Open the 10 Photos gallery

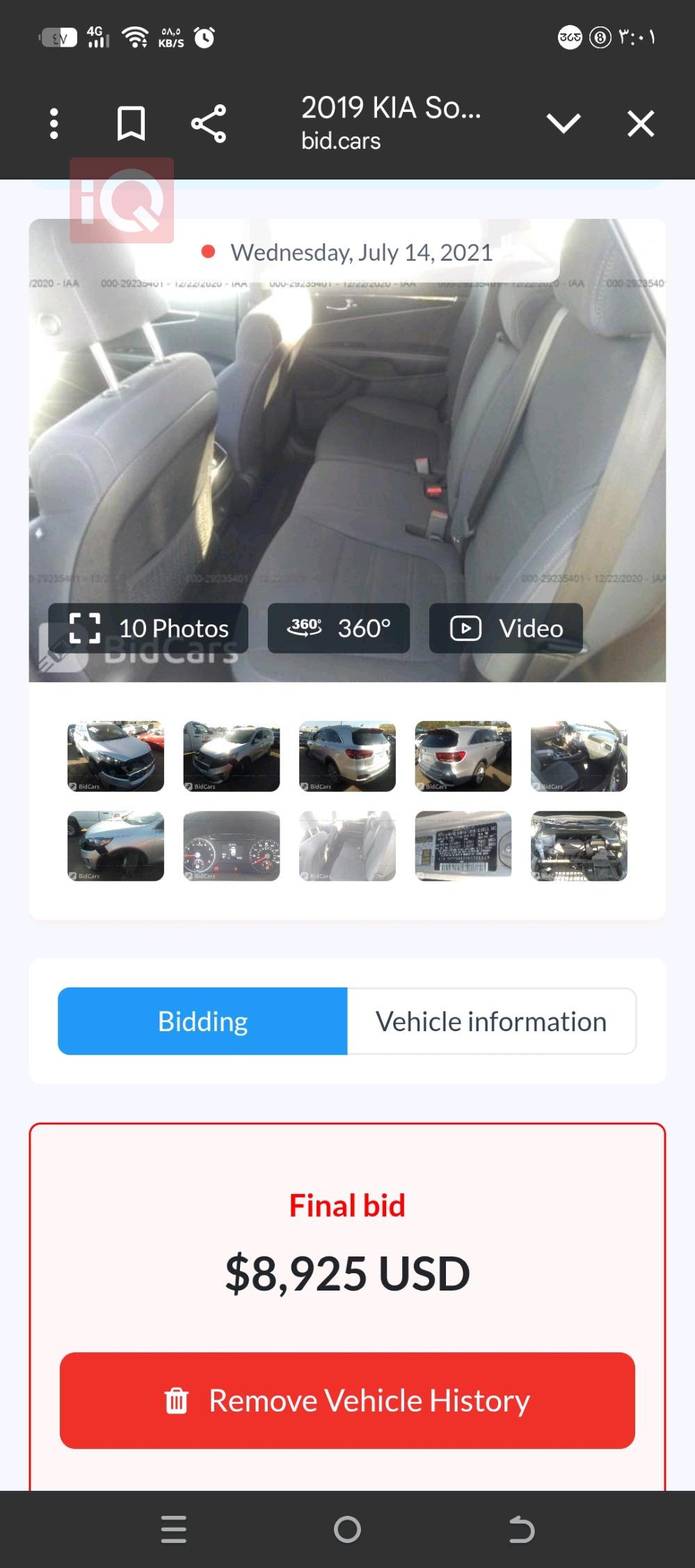pyautogui.click(x=148, y=628)
